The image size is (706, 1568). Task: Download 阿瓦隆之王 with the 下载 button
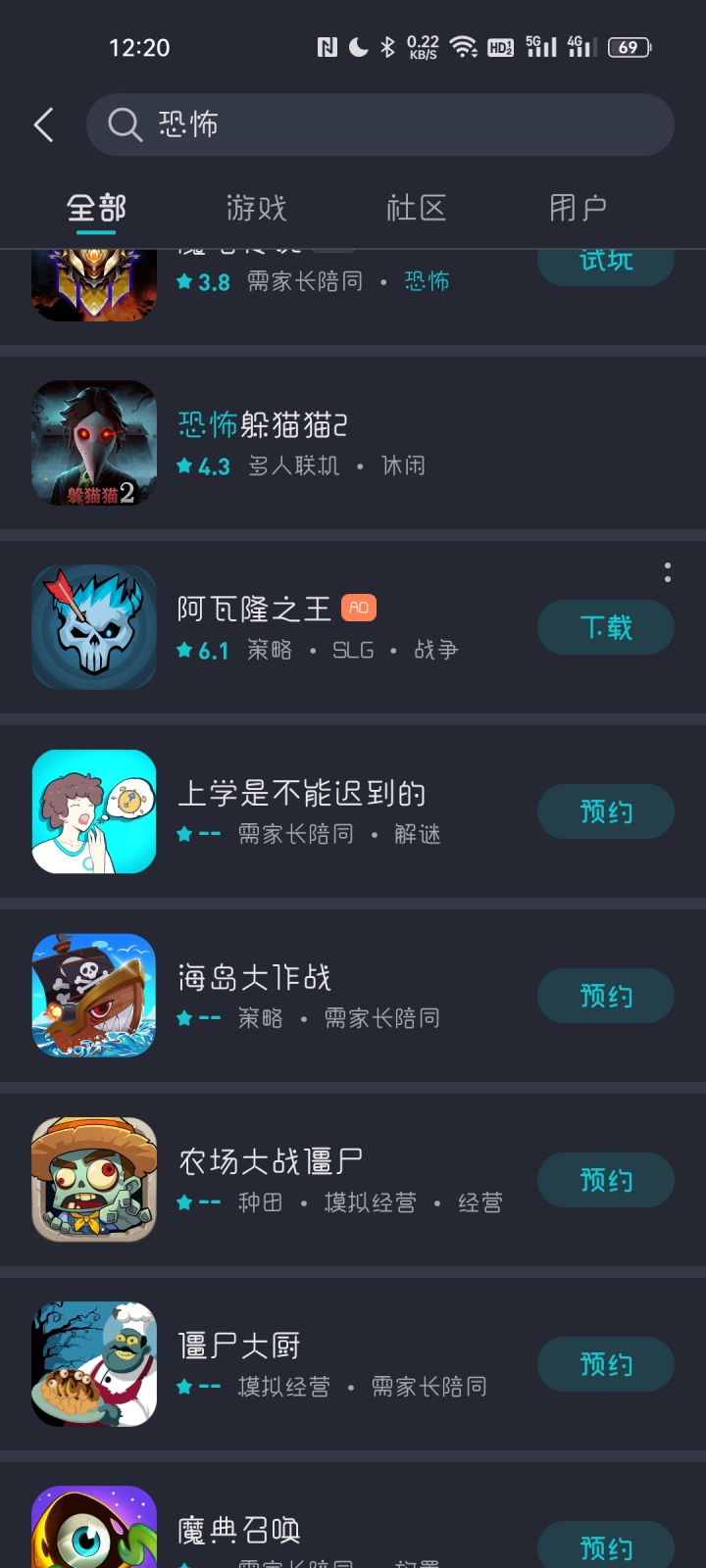coord(605,627)
